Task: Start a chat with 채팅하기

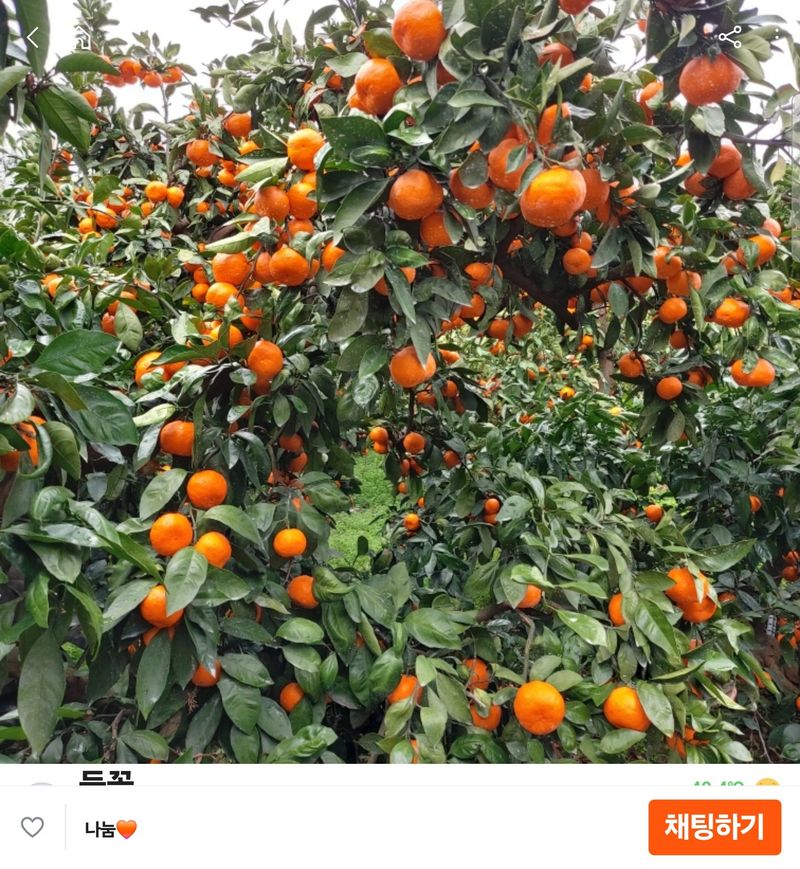Action: pos(714,827)
